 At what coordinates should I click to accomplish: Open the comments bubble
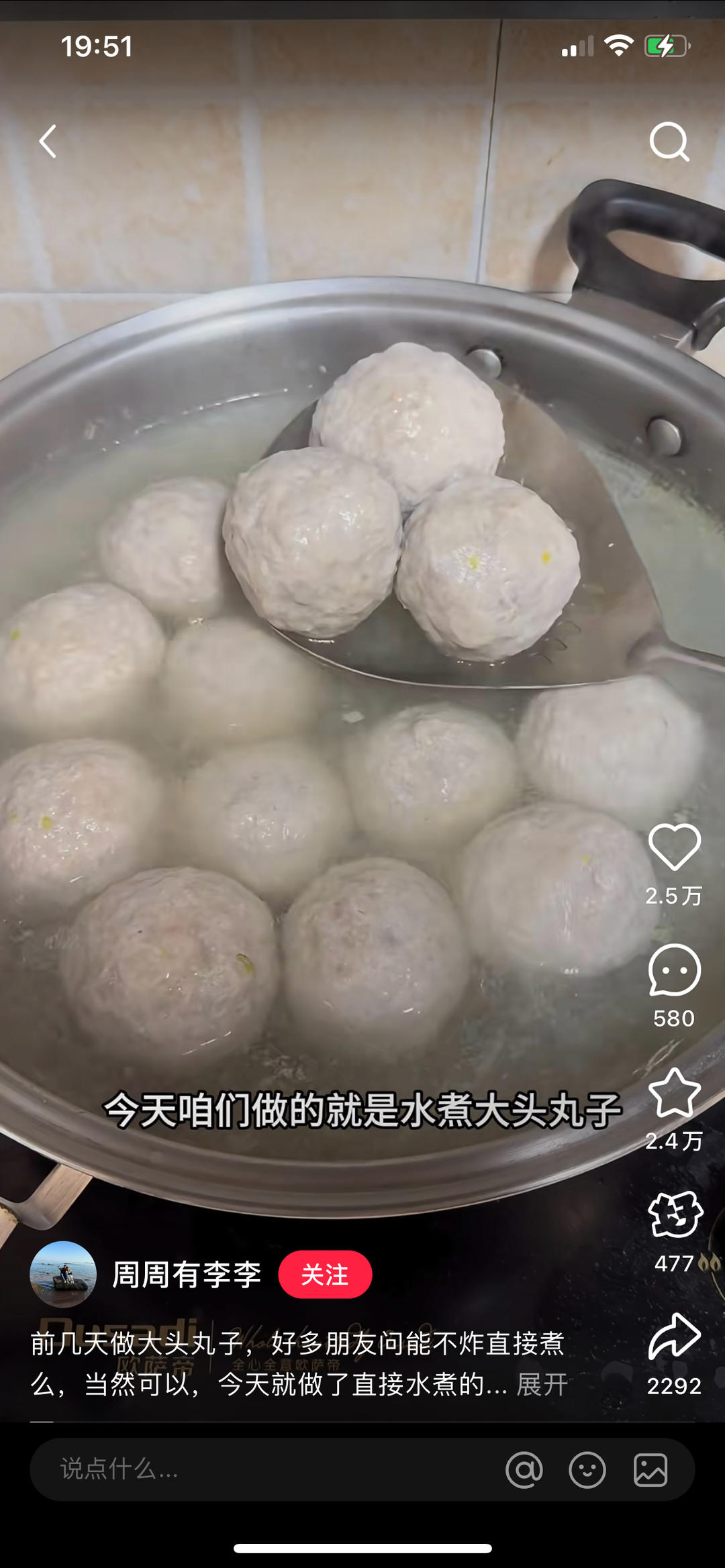click(674, 970)
